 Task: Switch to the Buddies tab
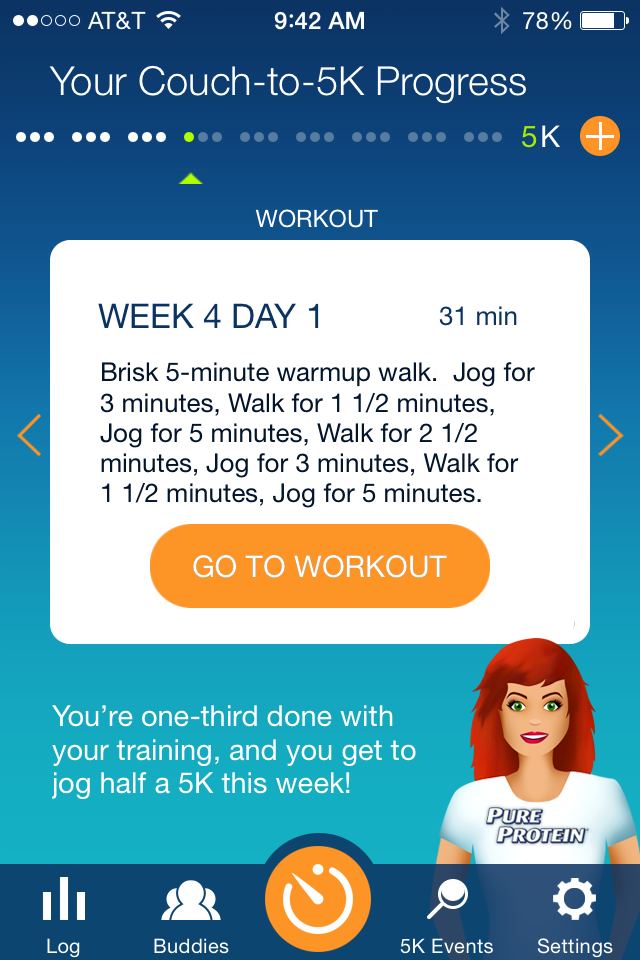(x=191, y=916)
